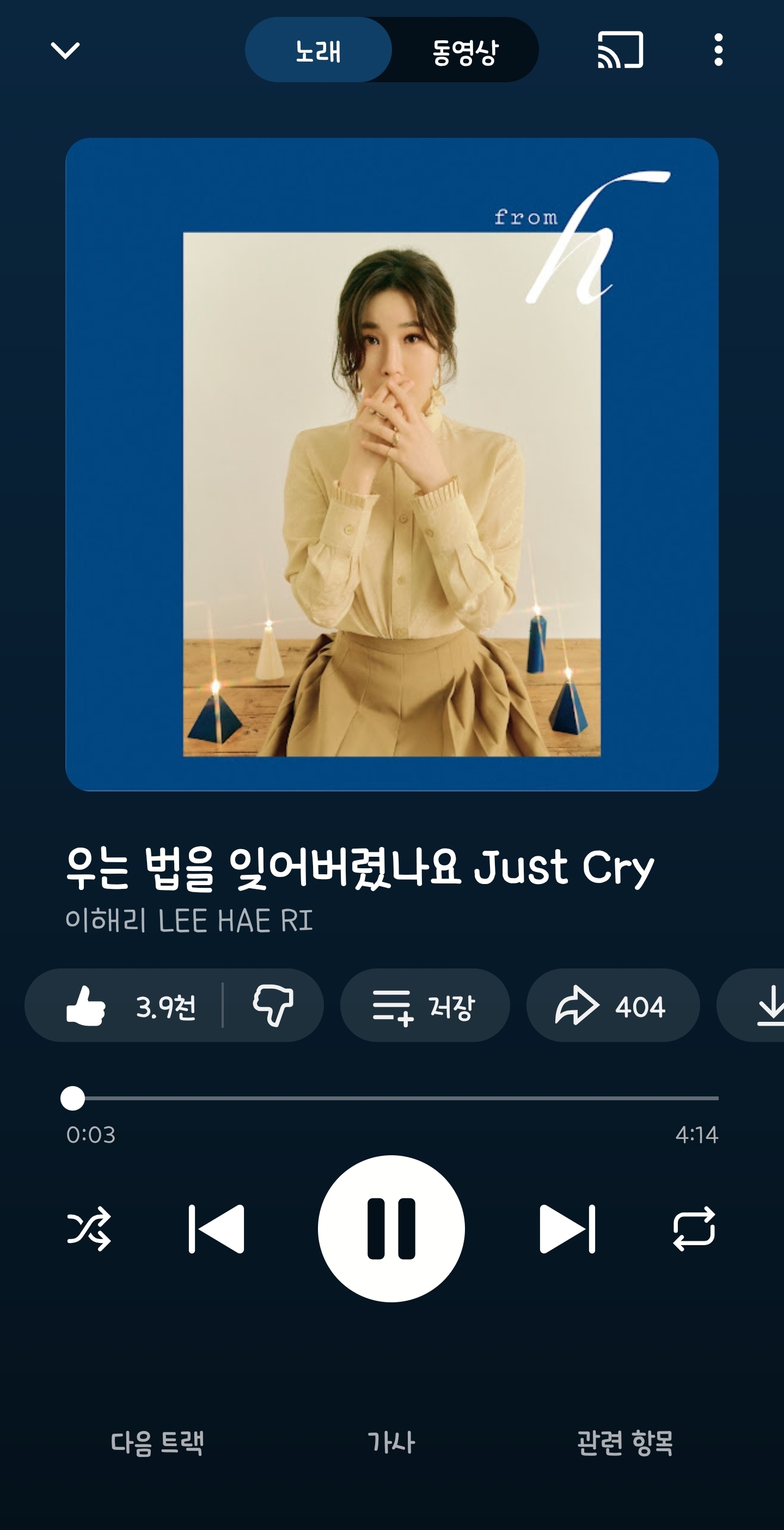Open the 관련 항목 related tab
This screenshot has height=1530, width=784.
tap(625, 1443)
